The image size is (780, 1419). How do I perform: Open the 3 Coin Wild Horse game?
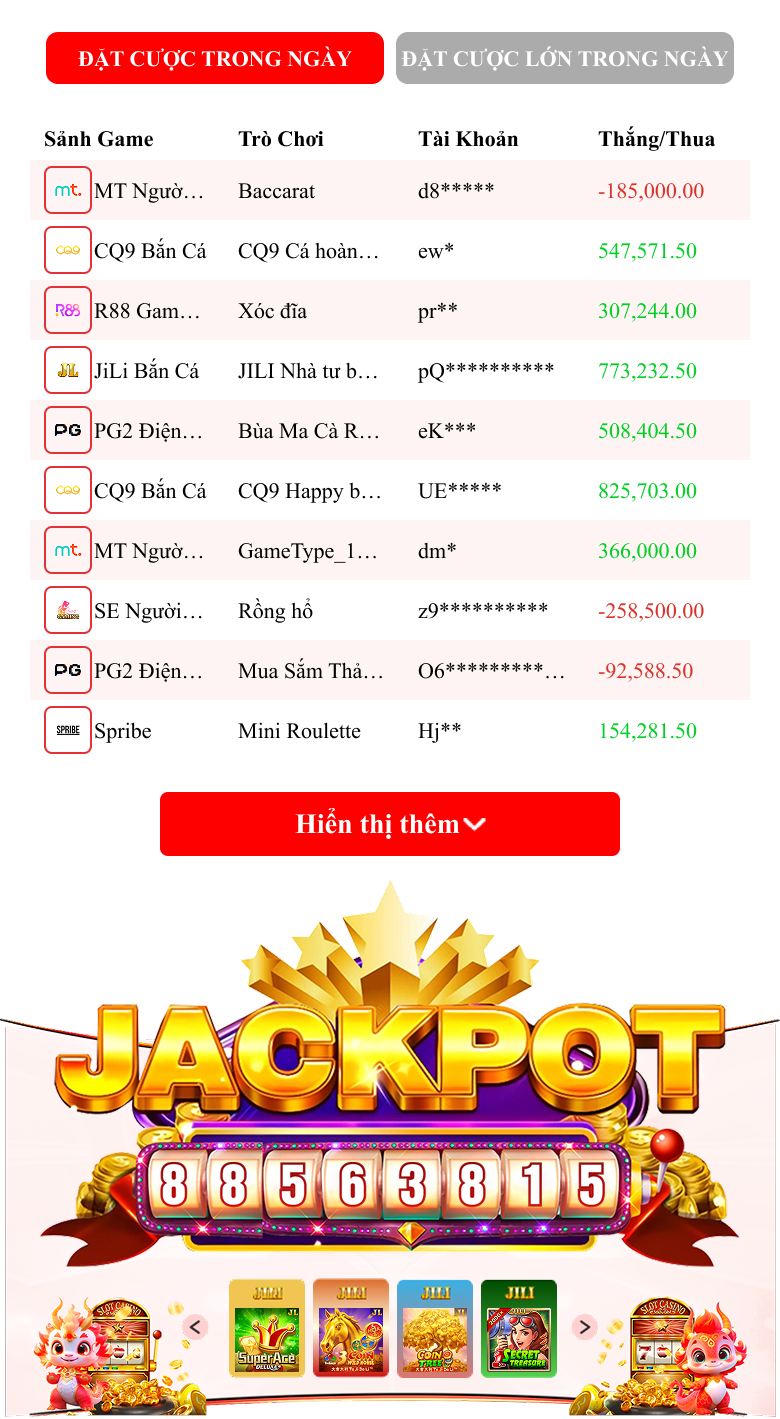click(351, 1328)
